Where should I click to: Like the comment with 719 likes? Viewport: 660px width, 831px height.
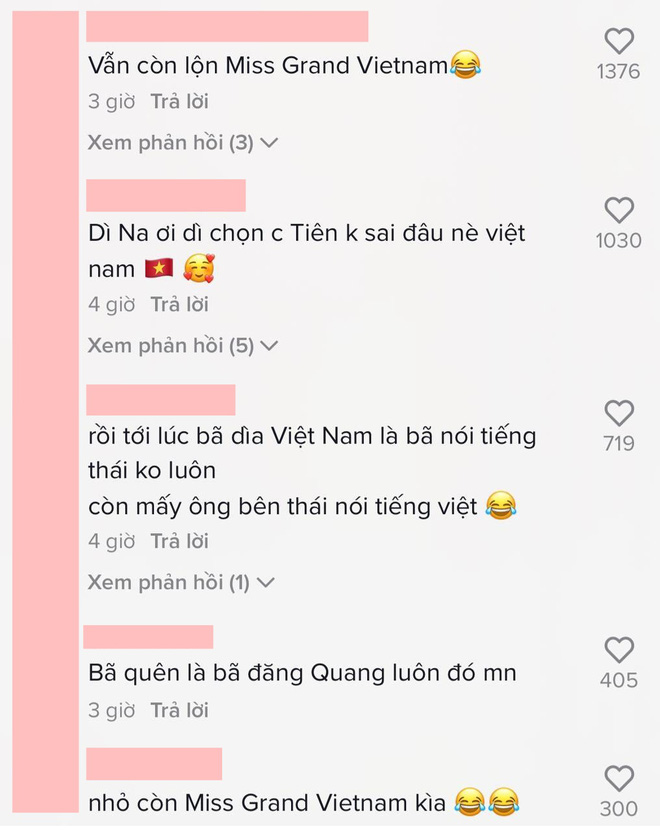pyautogui.click(x=619, y=412)
